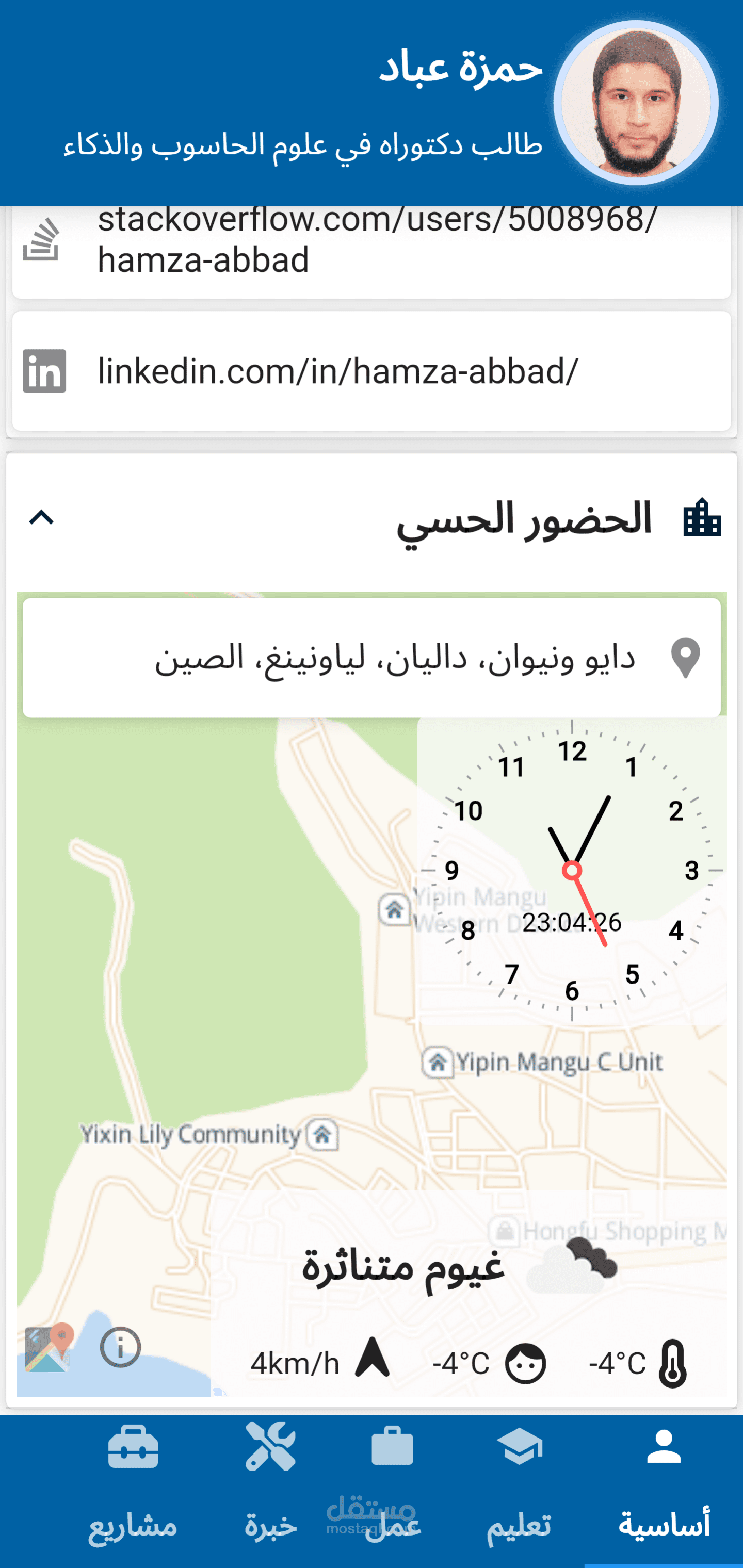Tap the دايو ونيوان location card
Image resolution: width=743 pixels, height=1568 pixels.
click(x=372, y=658)
